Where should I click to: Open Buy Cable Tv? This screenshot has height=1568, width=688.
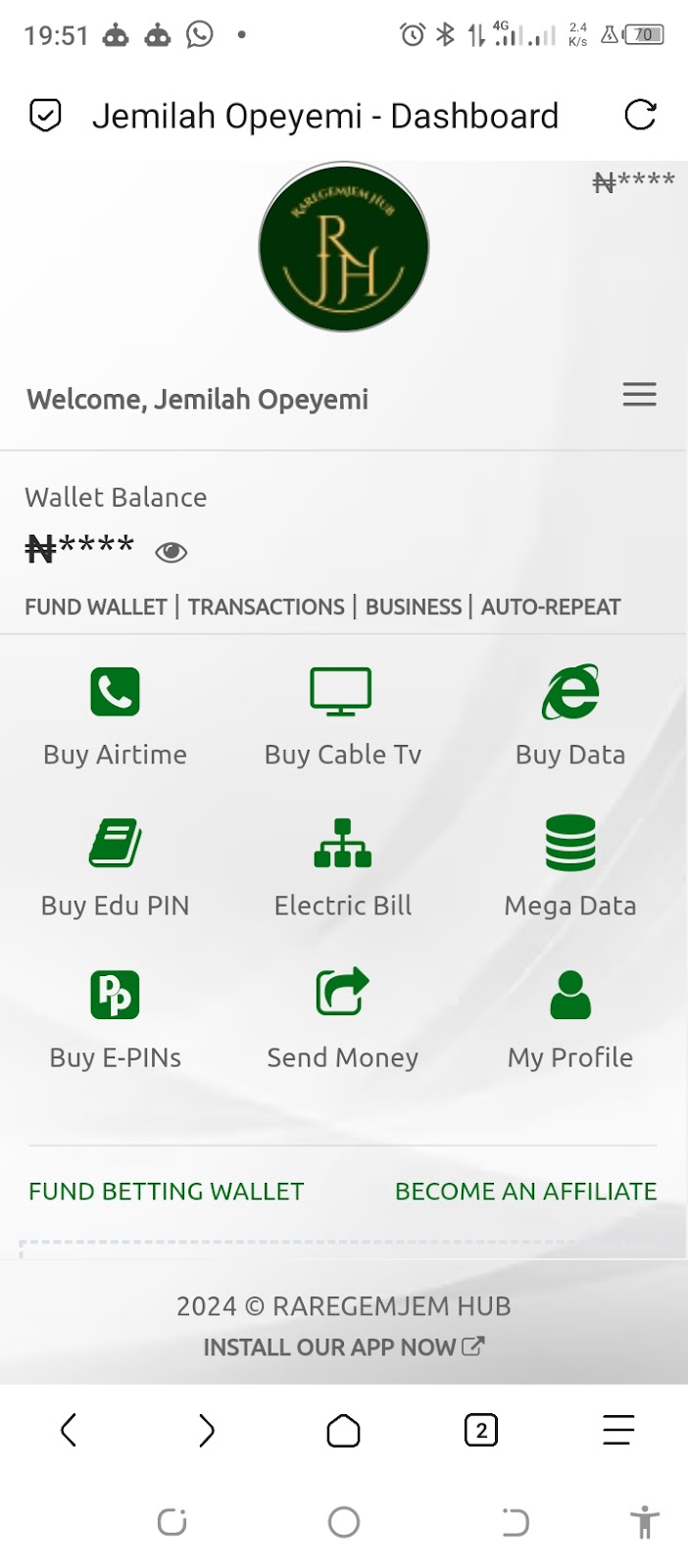pyautogui.click(x=342, y=716)
